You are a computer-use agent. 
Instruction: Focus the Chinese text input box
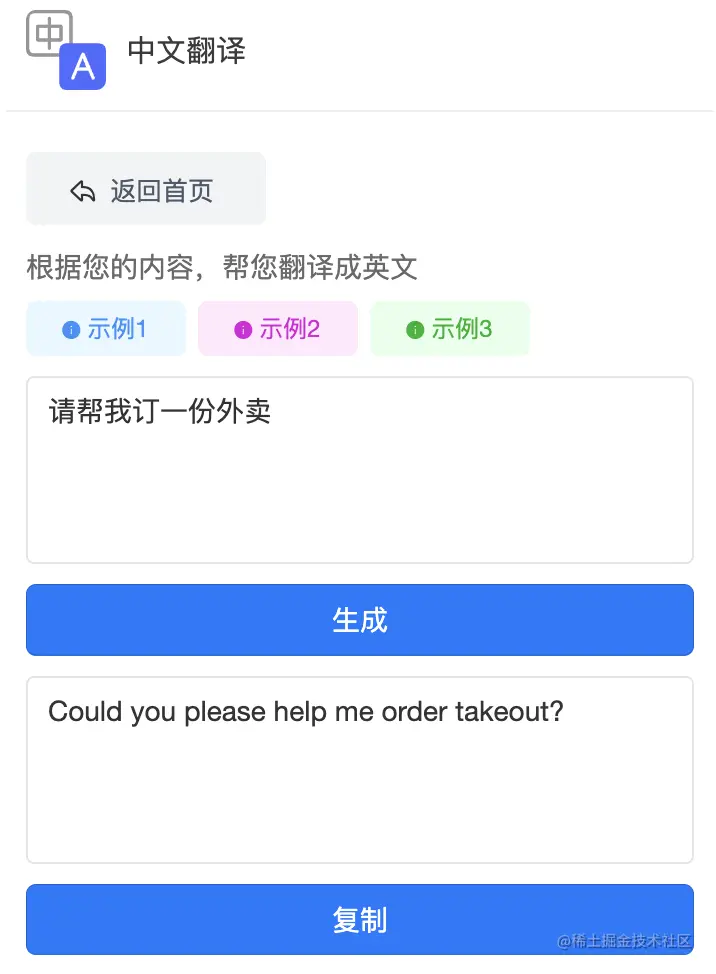[x=359, y=470]
